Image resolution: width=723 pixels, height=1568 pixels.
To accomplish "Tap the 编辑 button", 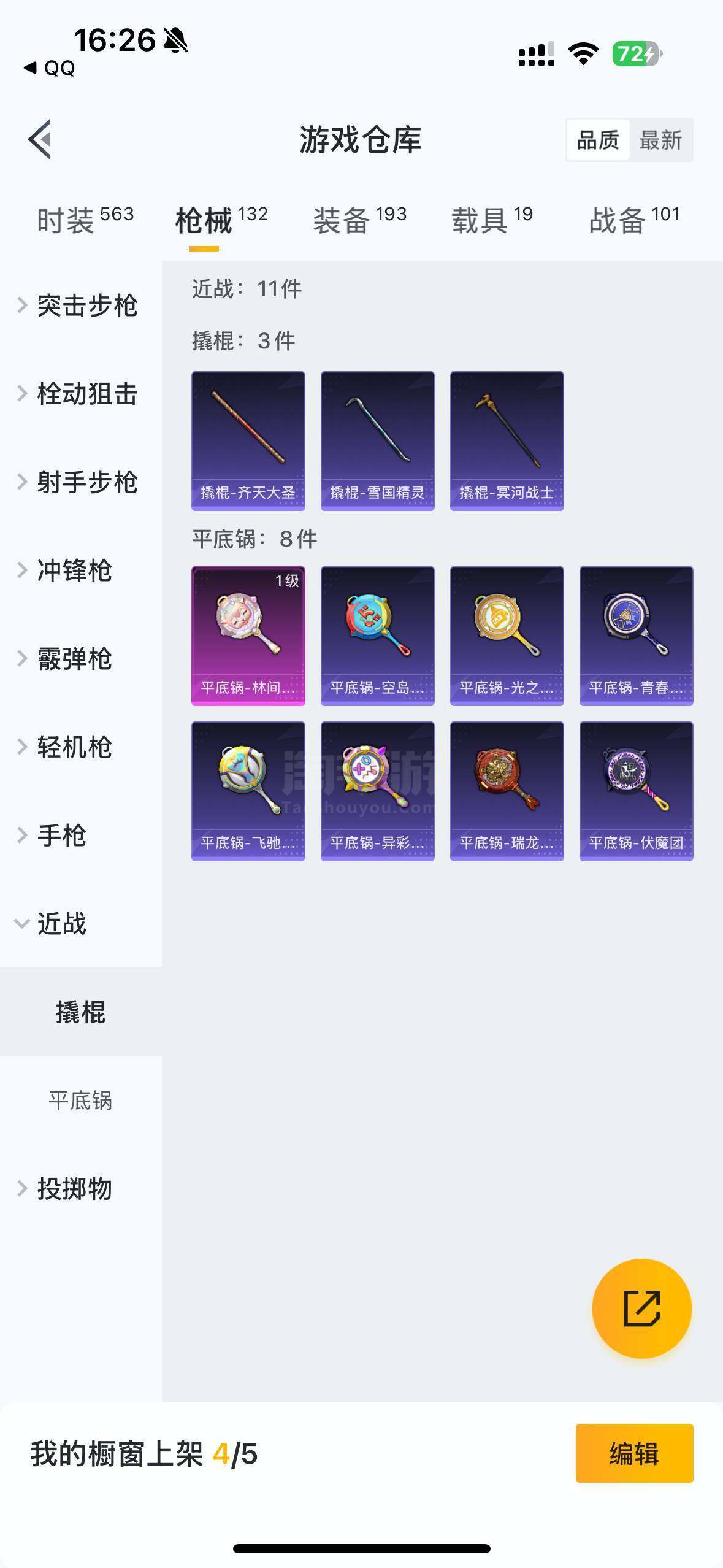I will pos(634,1453).
